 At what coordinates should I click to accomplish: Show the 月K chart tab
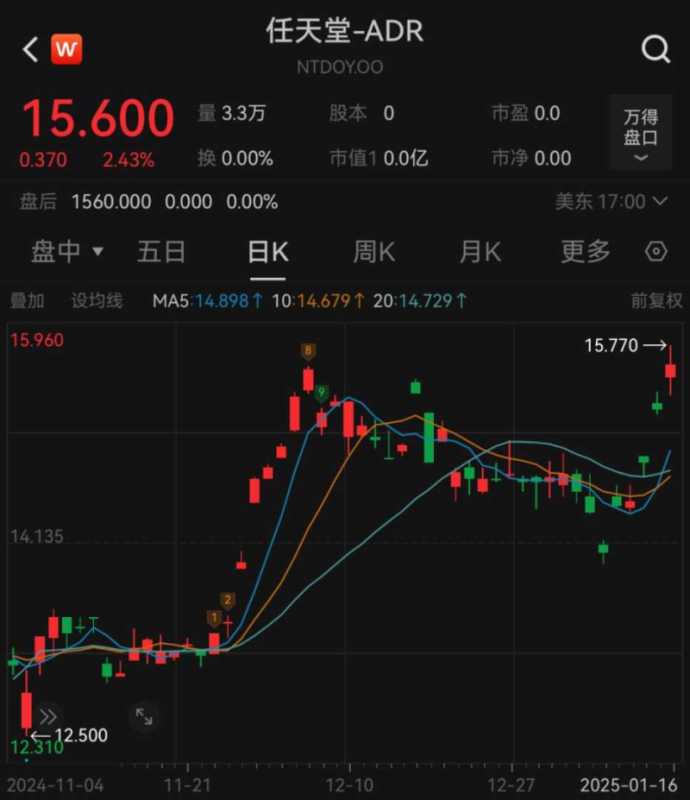479,252
